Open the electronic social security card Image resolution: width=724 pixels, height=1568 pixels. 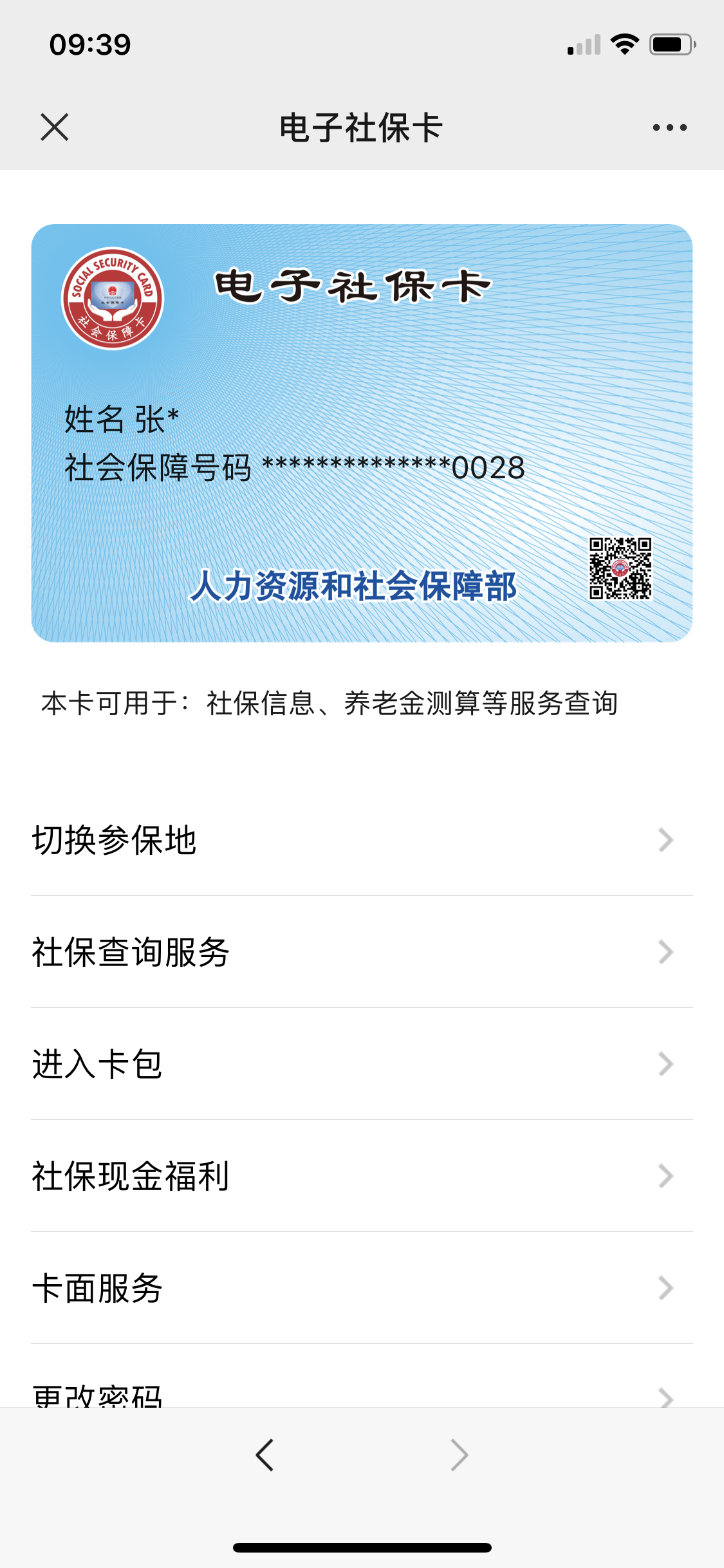click(362, 433)
